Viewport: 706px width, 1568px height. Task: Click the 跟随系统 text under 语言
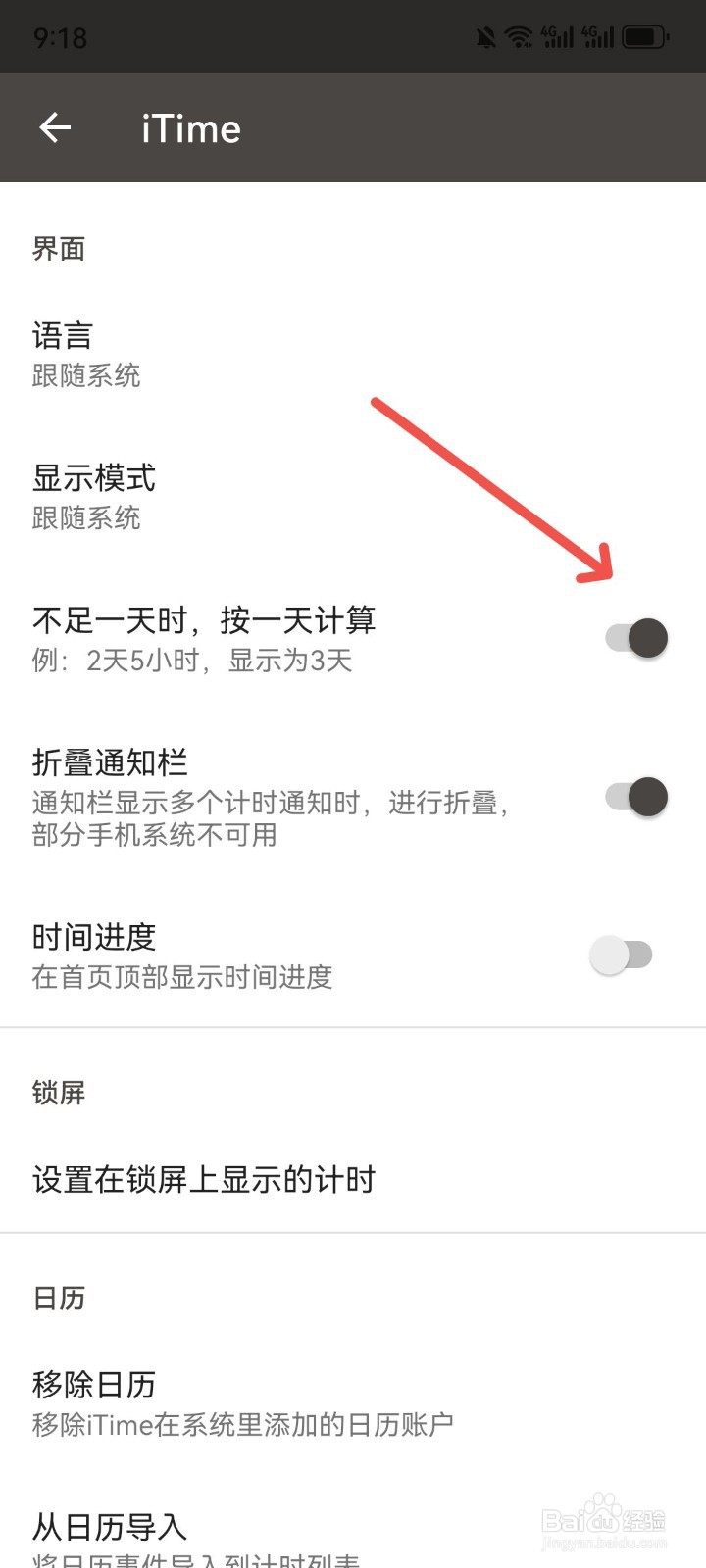point(86,376)
